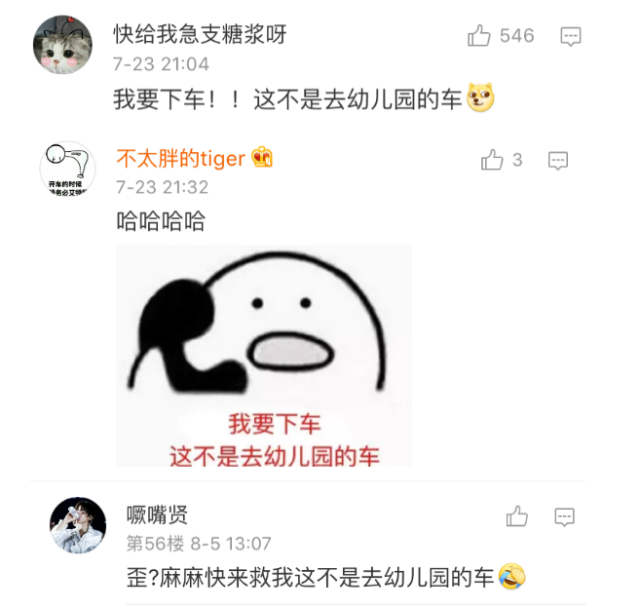Like the comment by 嘬嘴贤

517,516
